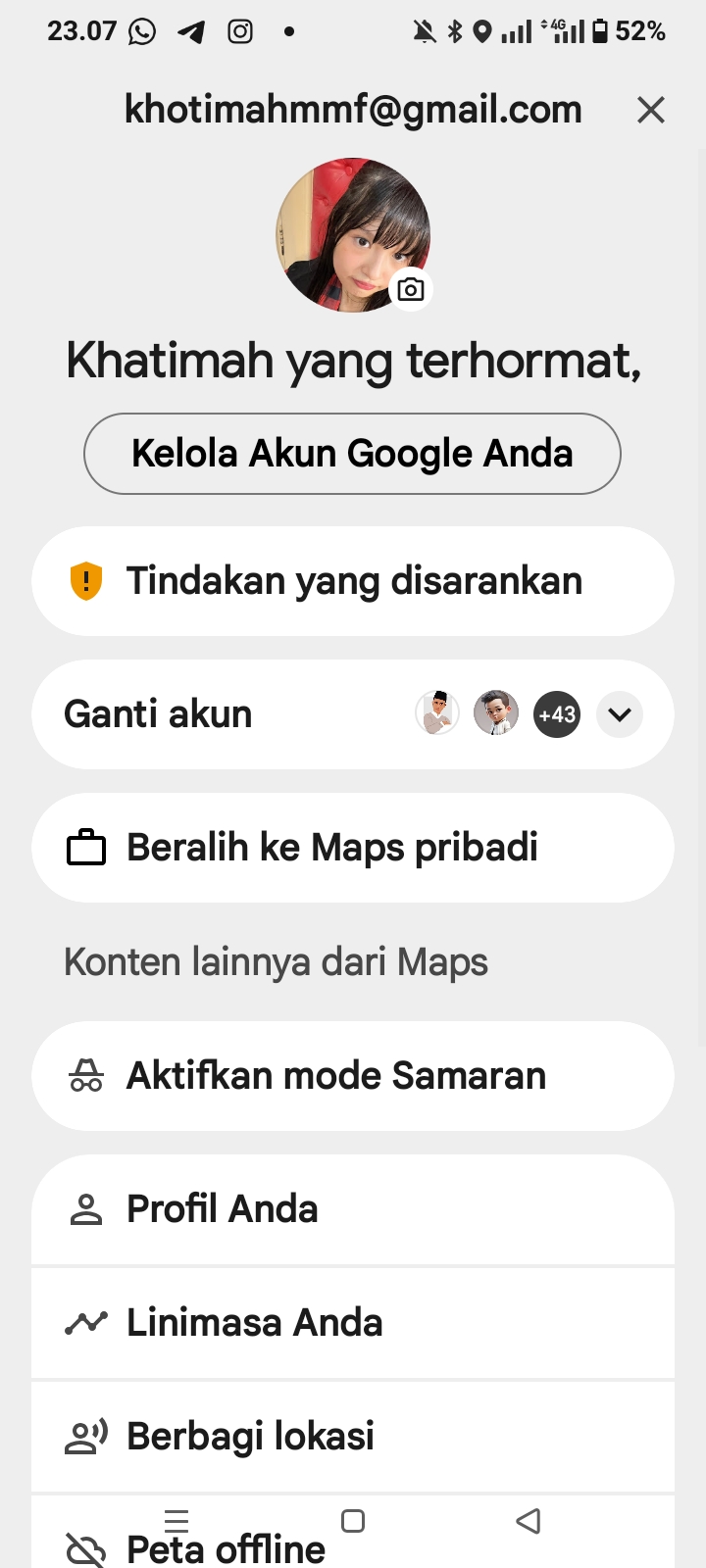Go back with system back button
Screen dimensions: 706x1568
pyautogui.click(x=529, y=1521)
